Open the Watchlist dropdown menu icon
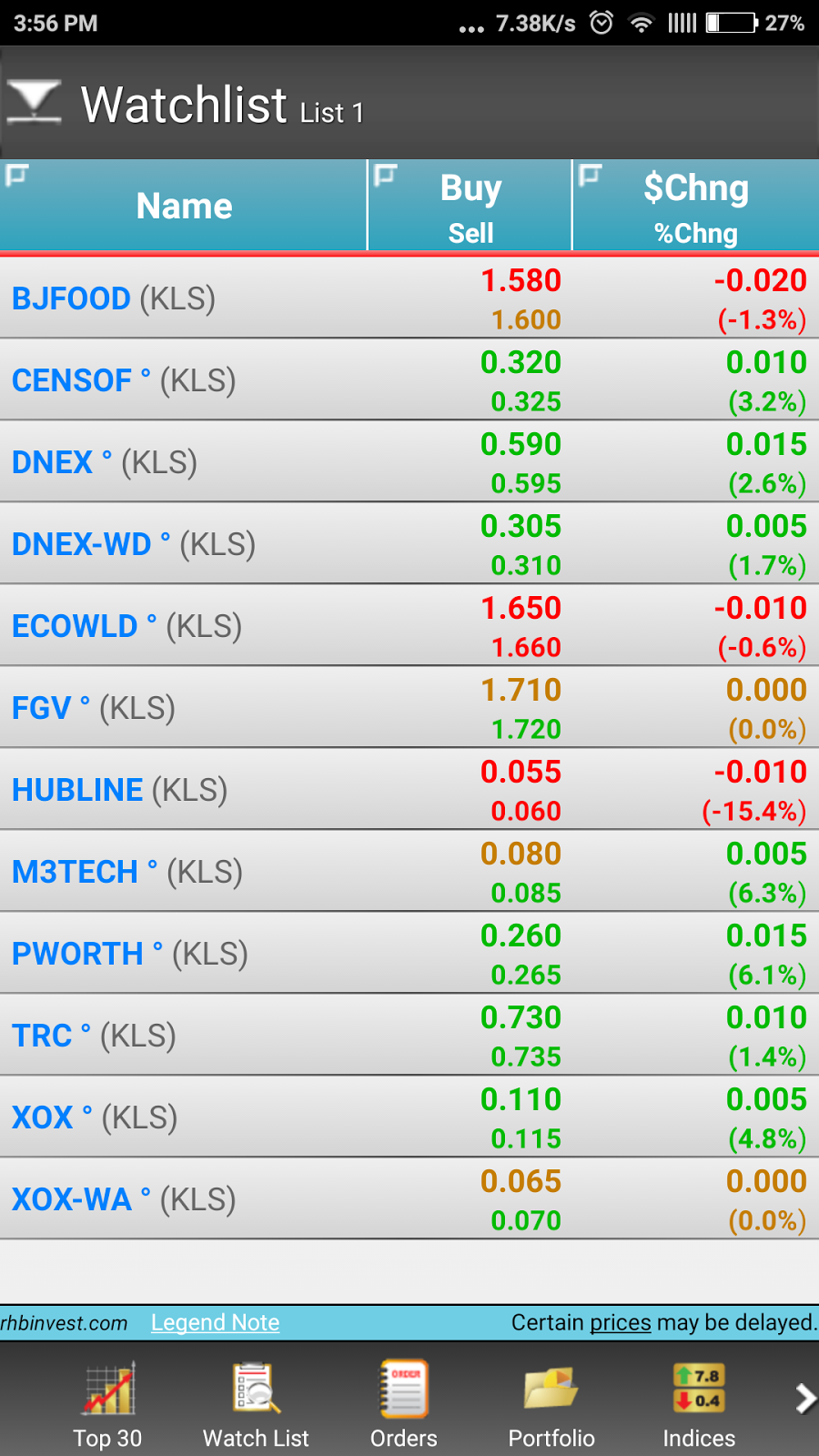 pos(34,102)
